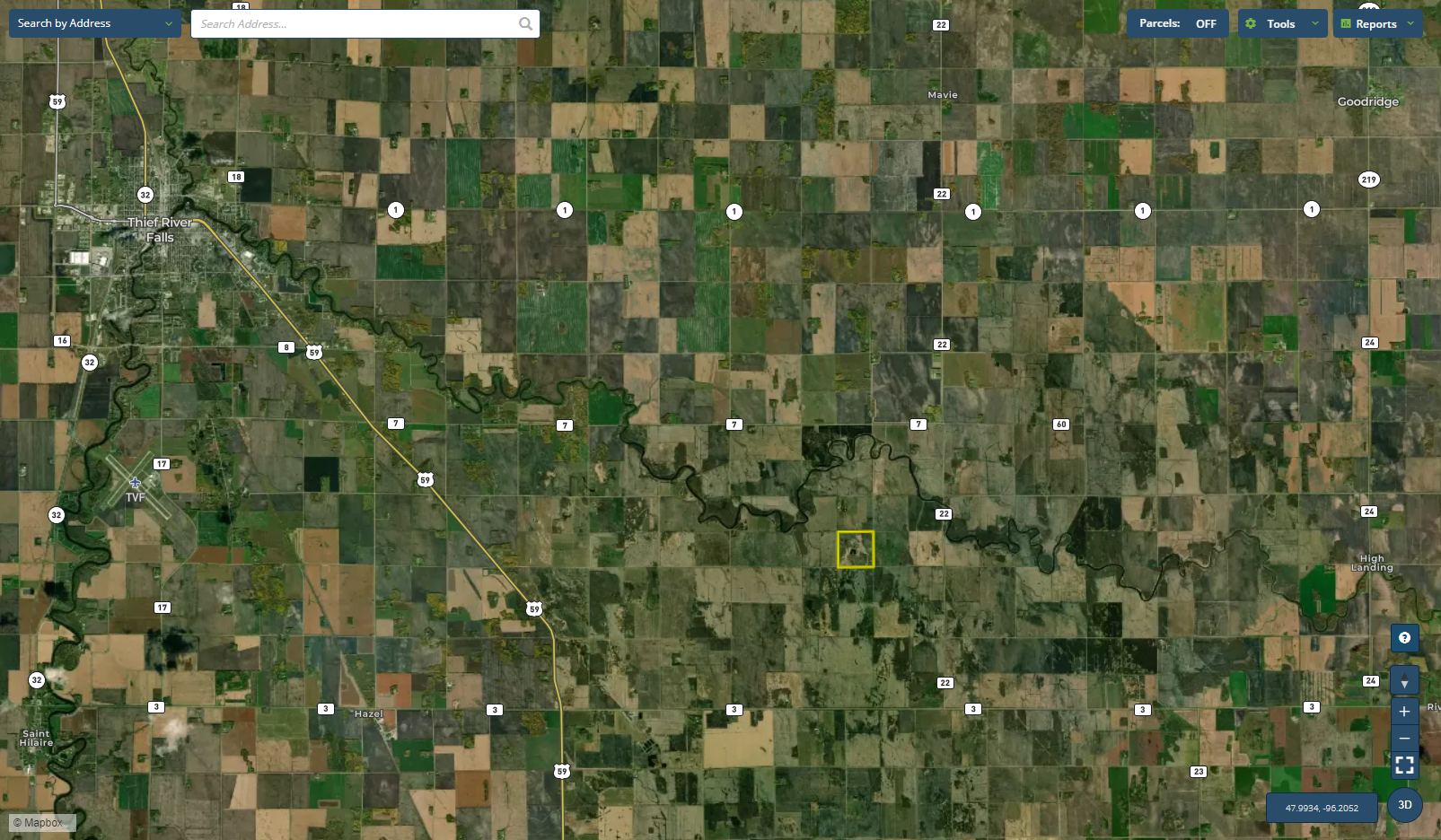Expand the Reports menu
Viewport: 1441px width, 840px height.
coord(1377,23)
